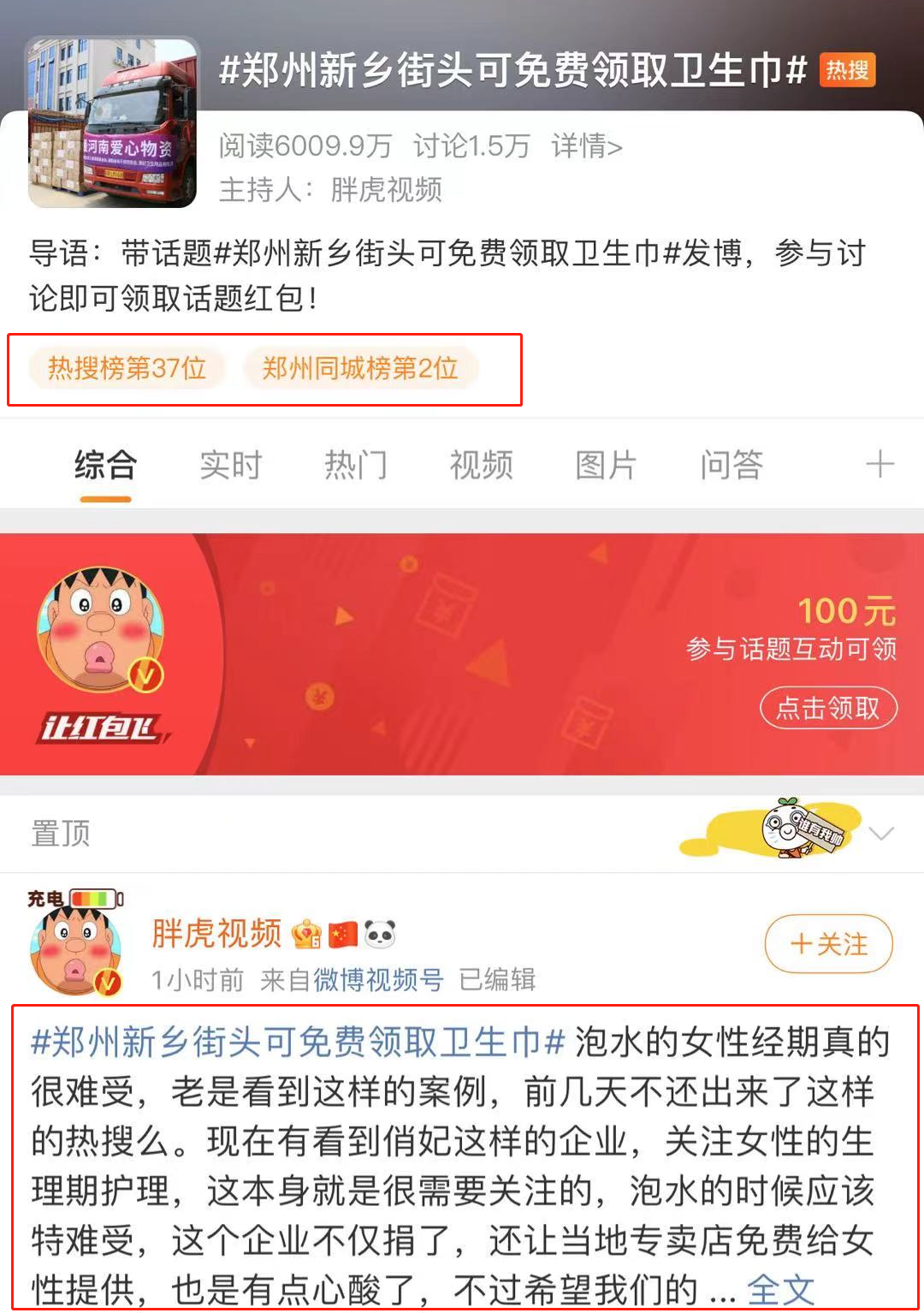
Task: Open the 微博视频号 source link
Action: (378, 979)
